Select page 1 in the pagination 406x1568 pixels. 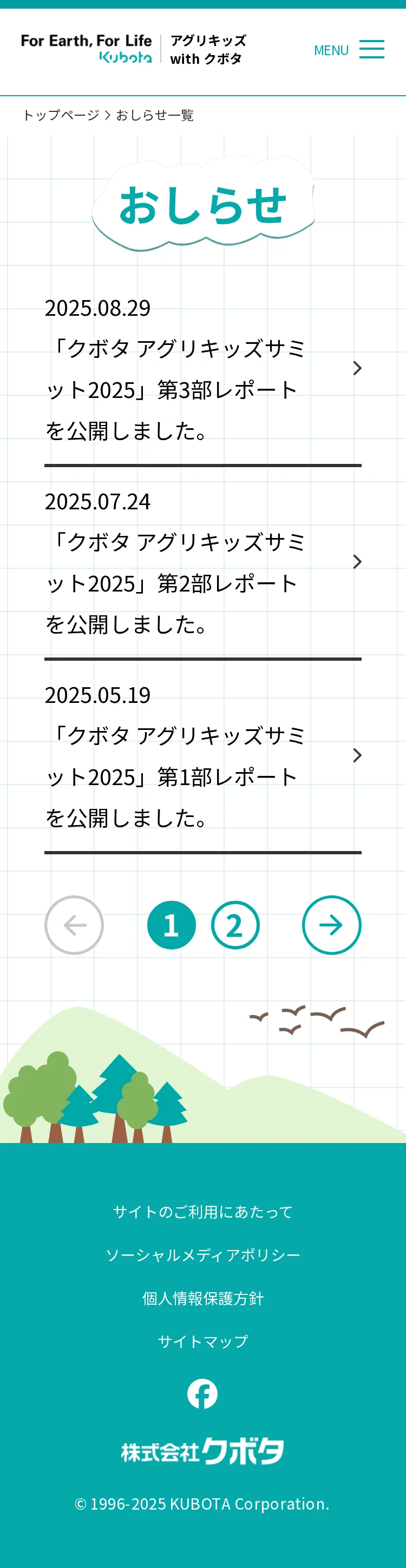point(171,925)
